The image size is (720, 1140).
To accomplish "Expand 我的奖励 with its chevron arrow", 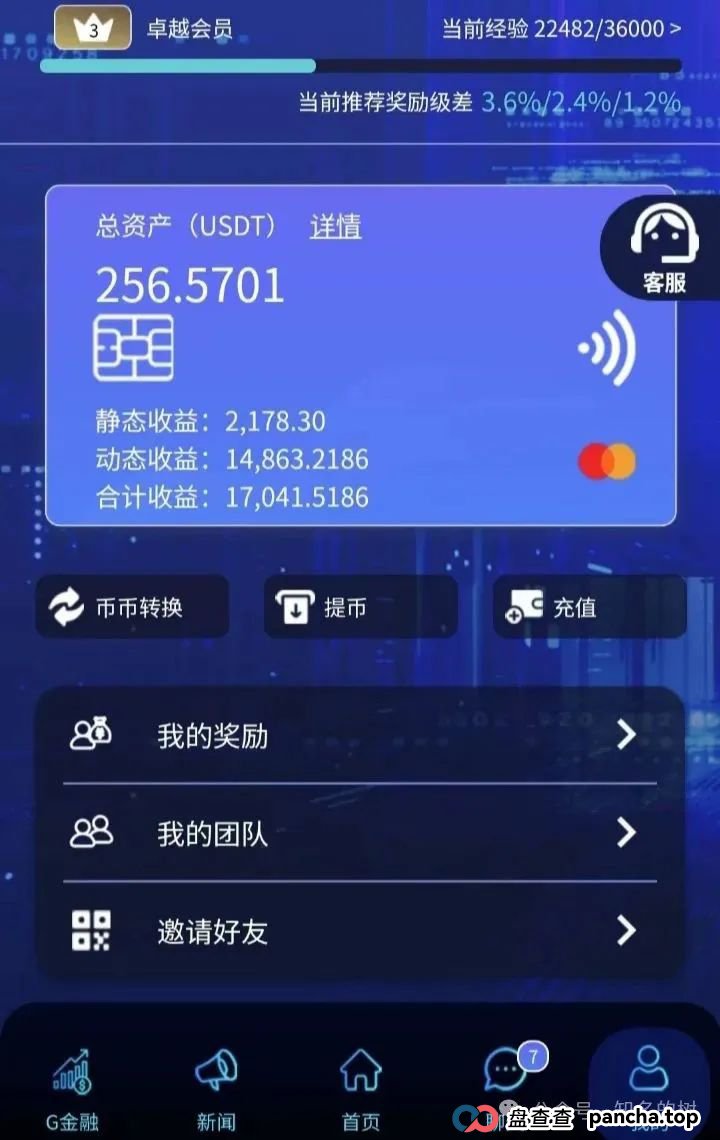I will pos(625,734).
